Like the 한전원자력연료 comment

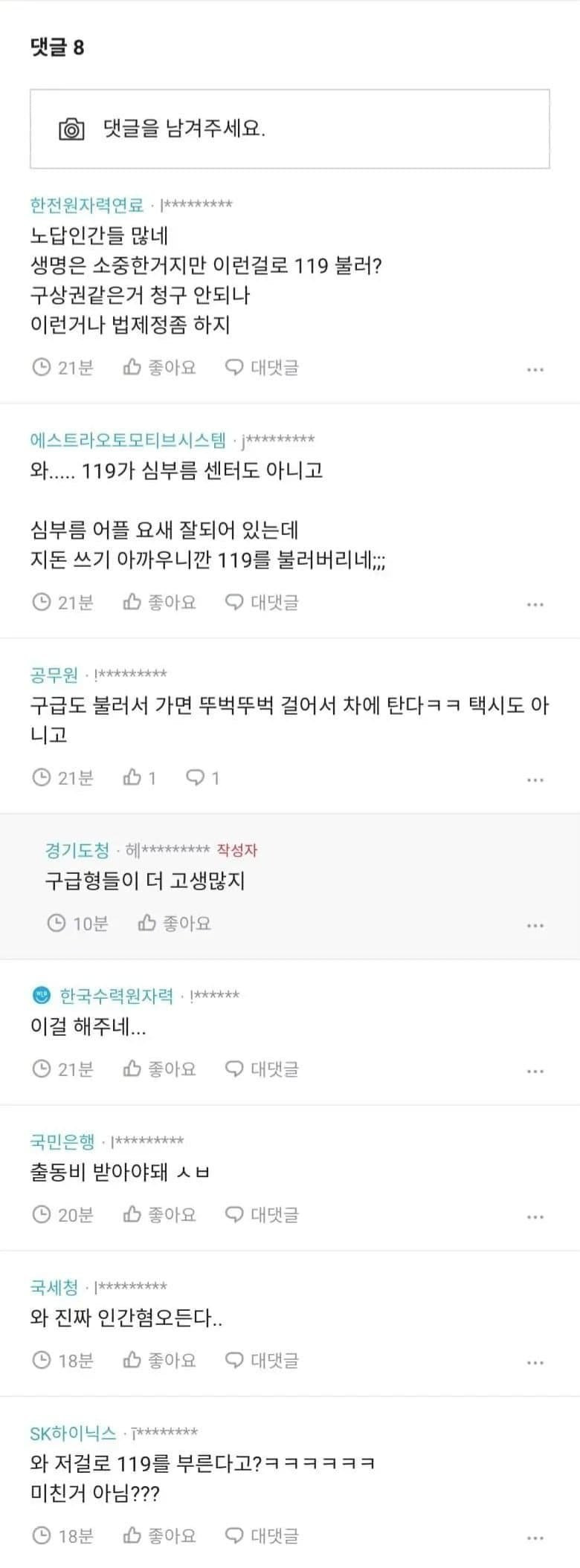(159, 367)
